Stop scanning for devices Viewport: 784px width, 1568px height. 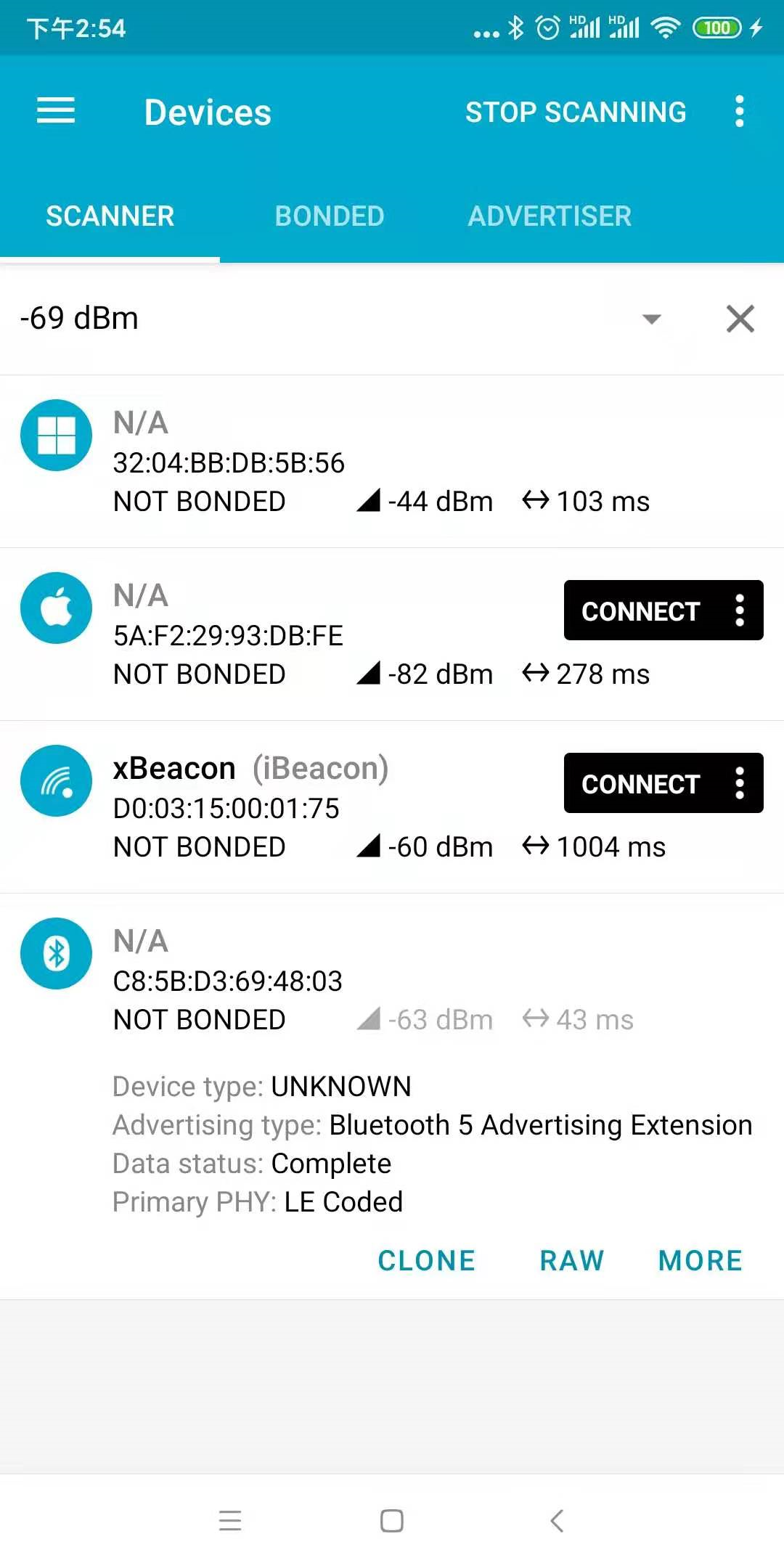575,113
